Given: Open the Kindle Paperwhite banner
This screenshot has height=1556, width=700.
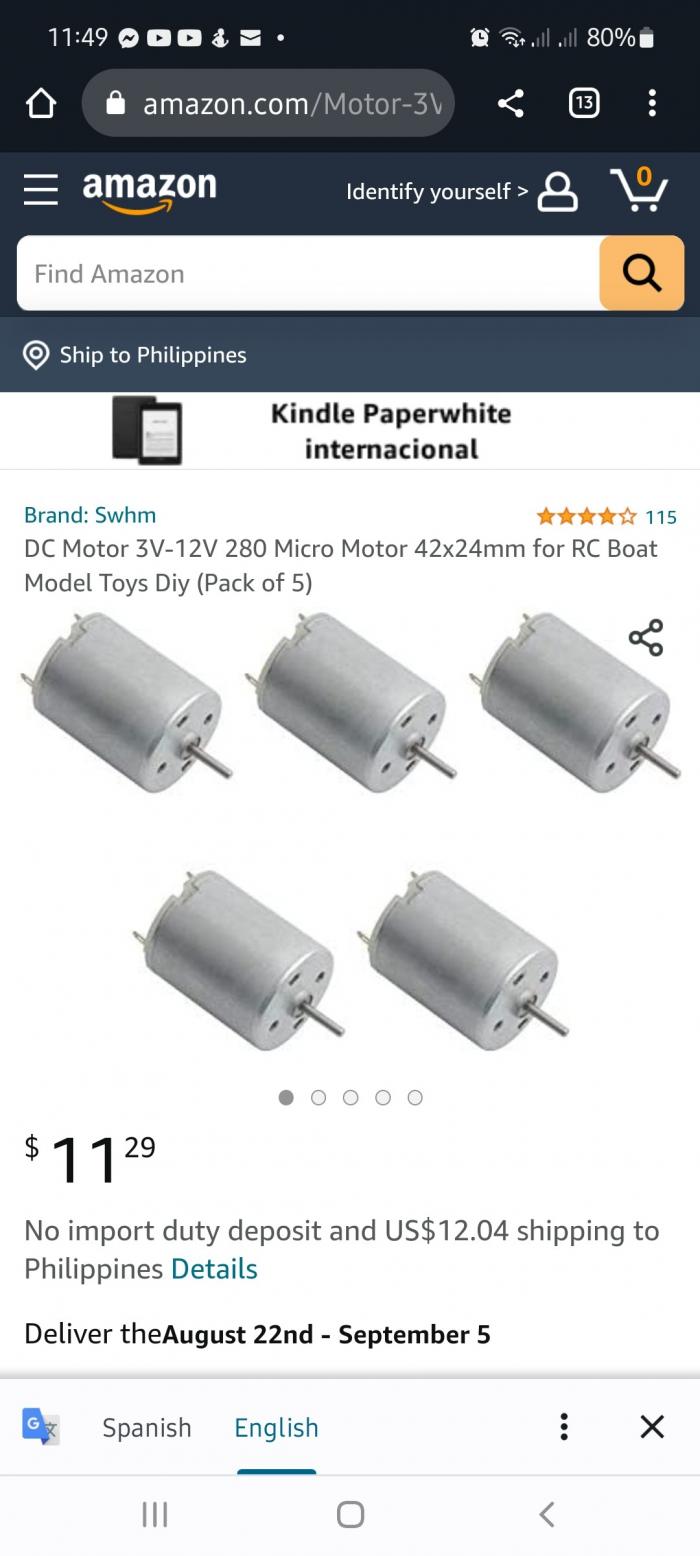Looking at the screenshot, I should 350,431.
